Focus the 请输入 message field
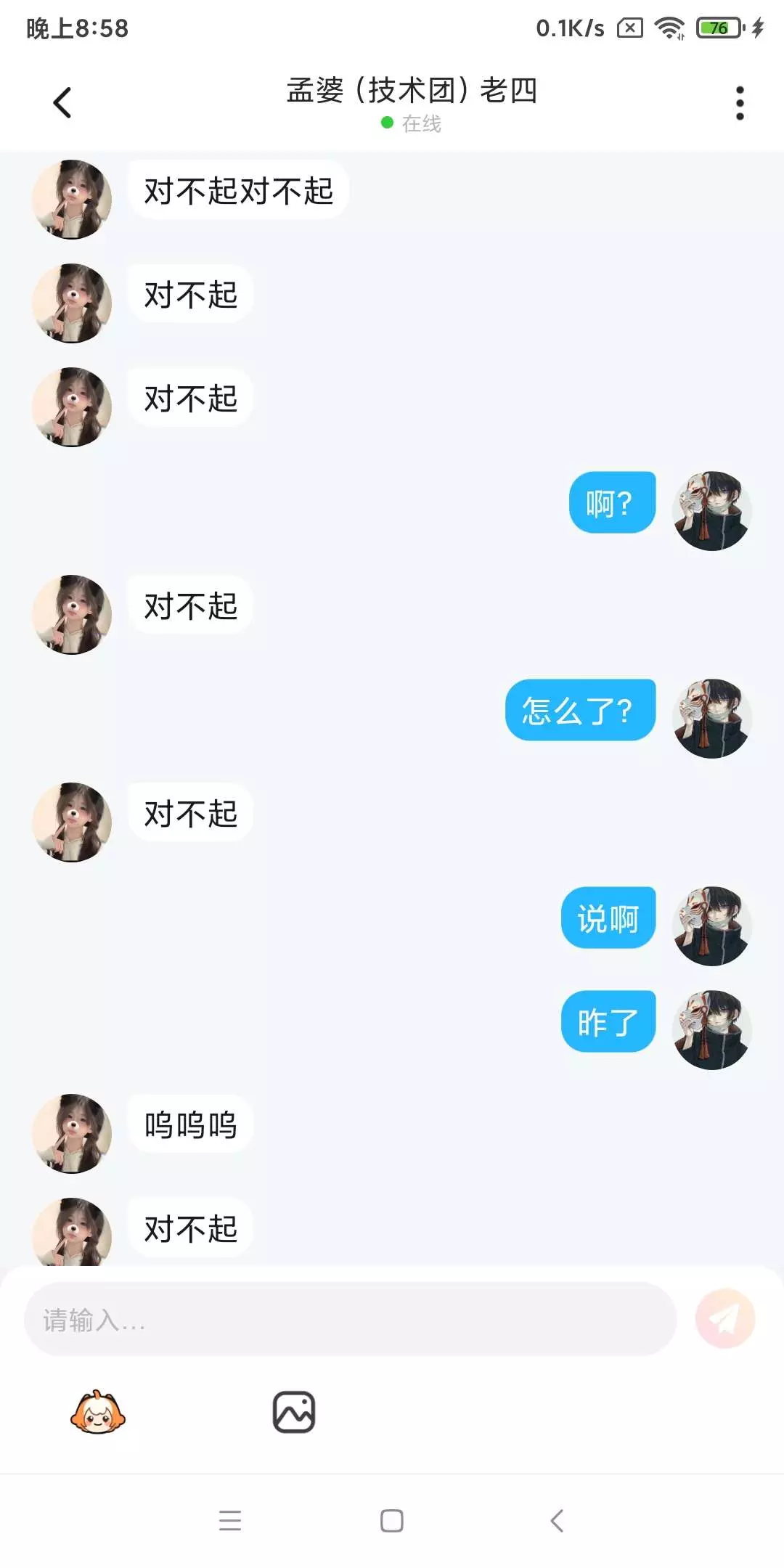 350,1319
